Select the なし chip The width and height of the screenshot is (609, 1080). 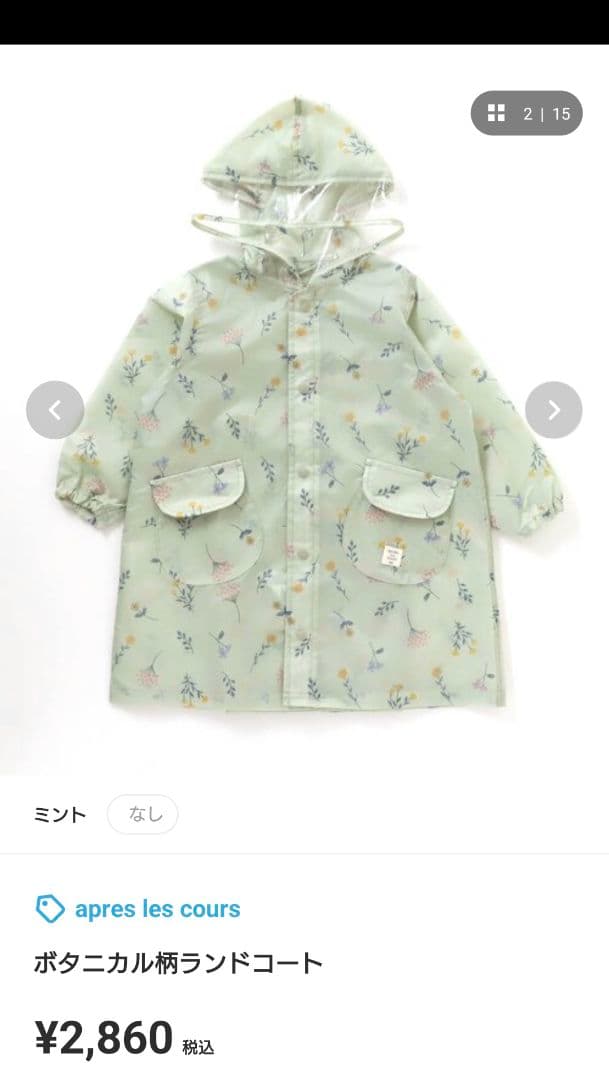pyautogui.click(x=142, y=815)
